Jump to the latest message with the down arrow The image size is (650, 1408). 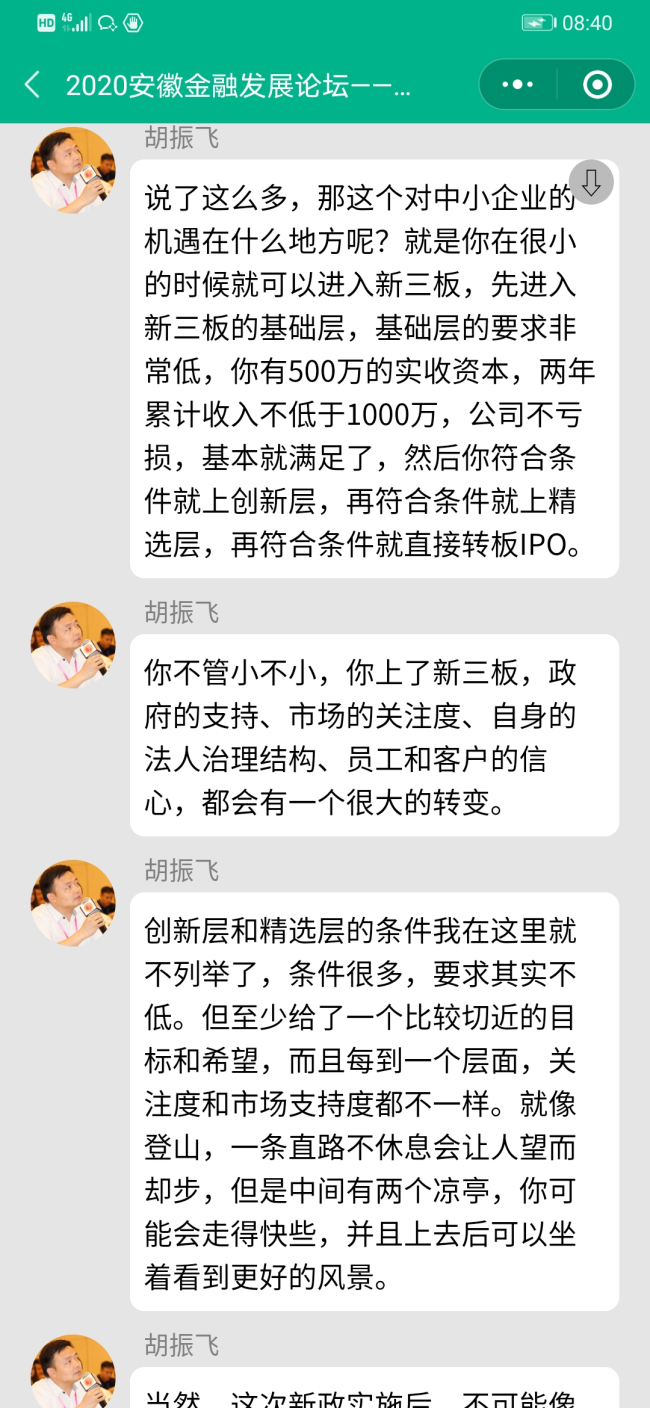(x=591, y=183)
